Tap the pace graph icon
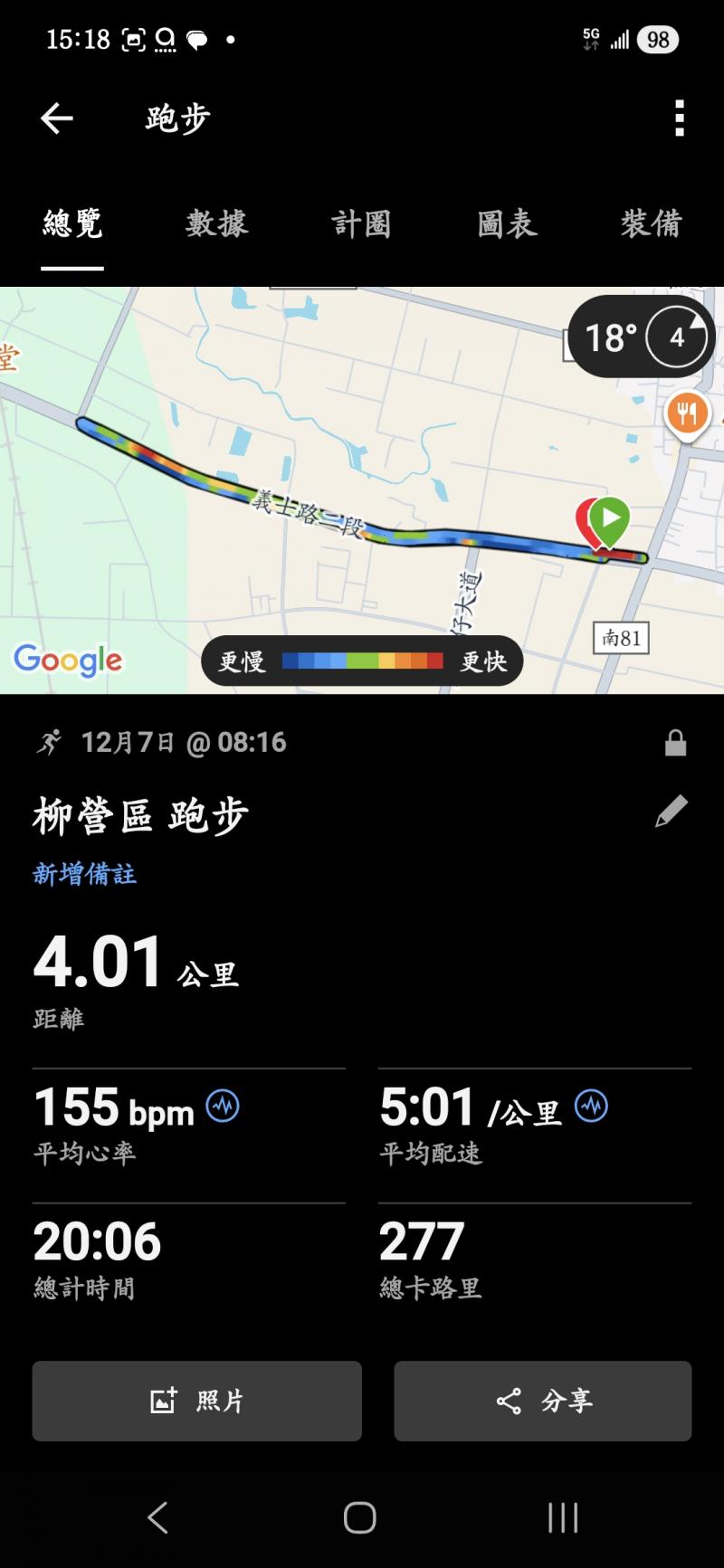724x1568 pixels. [591, 1106]
